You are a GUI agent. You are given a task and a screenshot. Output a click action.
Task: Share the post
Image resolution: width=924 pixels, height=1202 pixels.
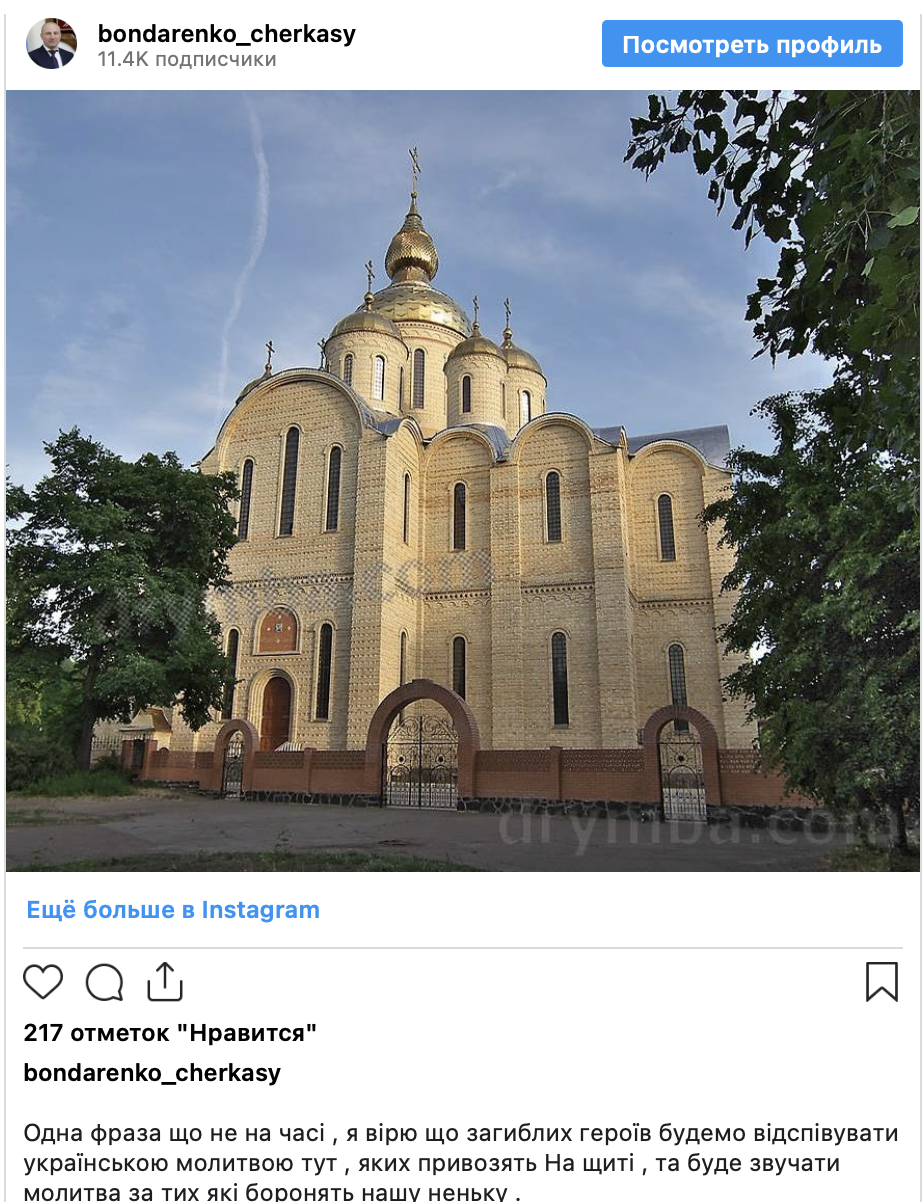pos(165,982)
